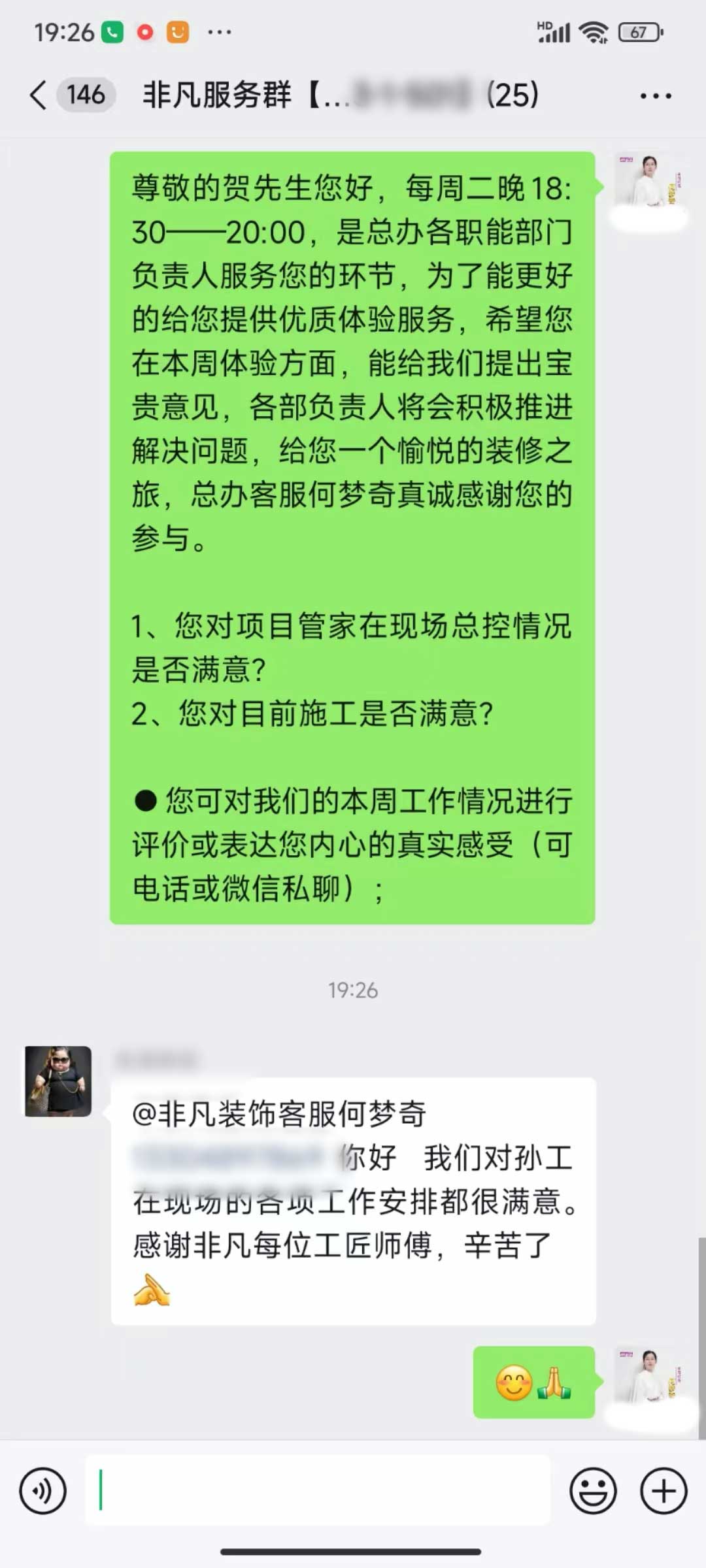
Task: Focus the message text field
Action: click(318, 1491)
